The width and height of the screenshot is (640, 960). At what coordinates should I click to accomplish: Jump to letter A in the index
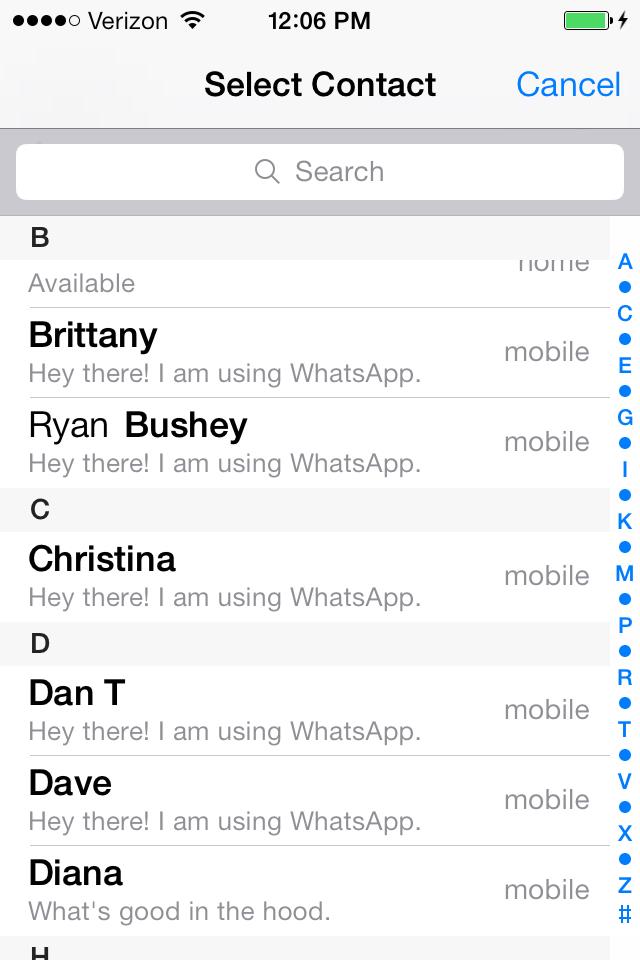click(625, 262)
